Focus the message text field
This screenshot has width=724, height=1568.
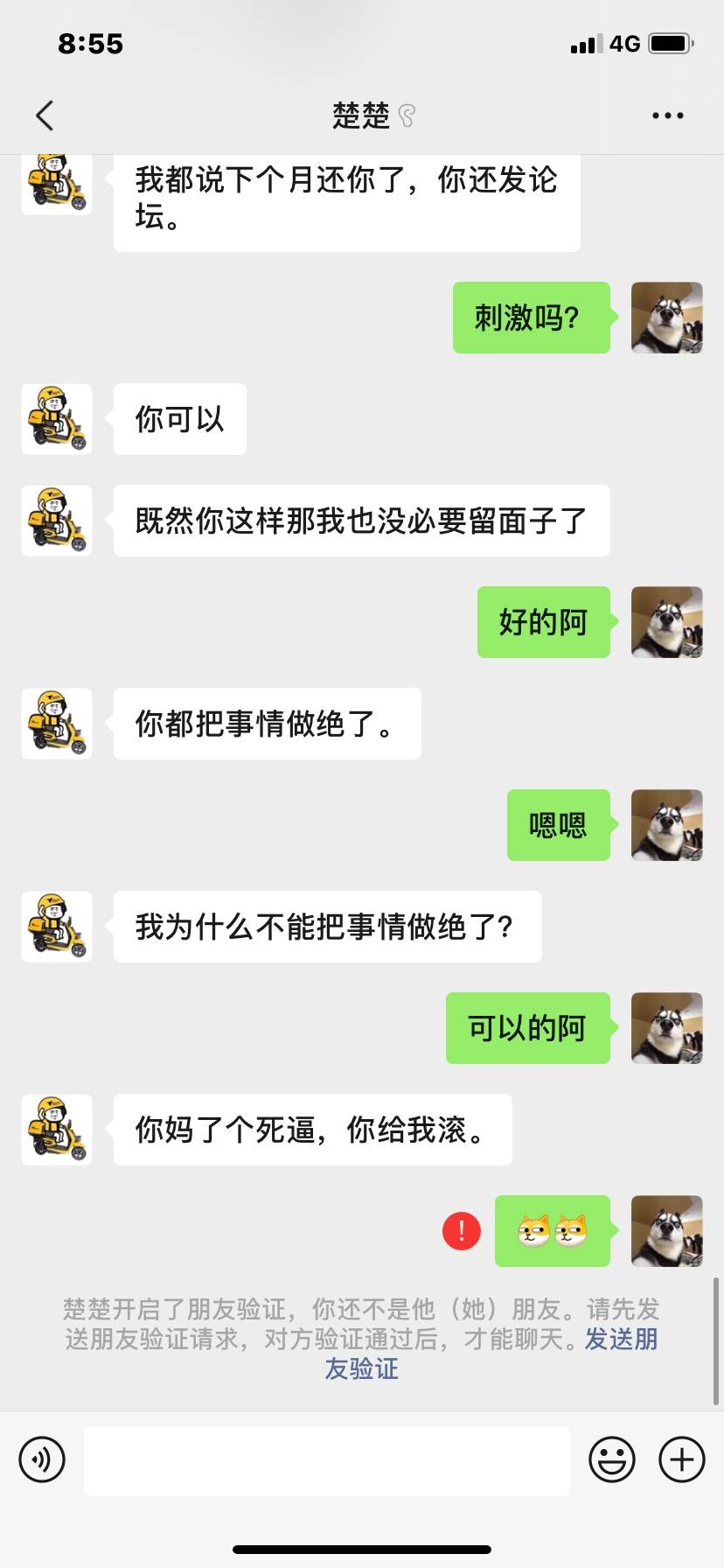pyautogui.click(x=326, y=1459)
